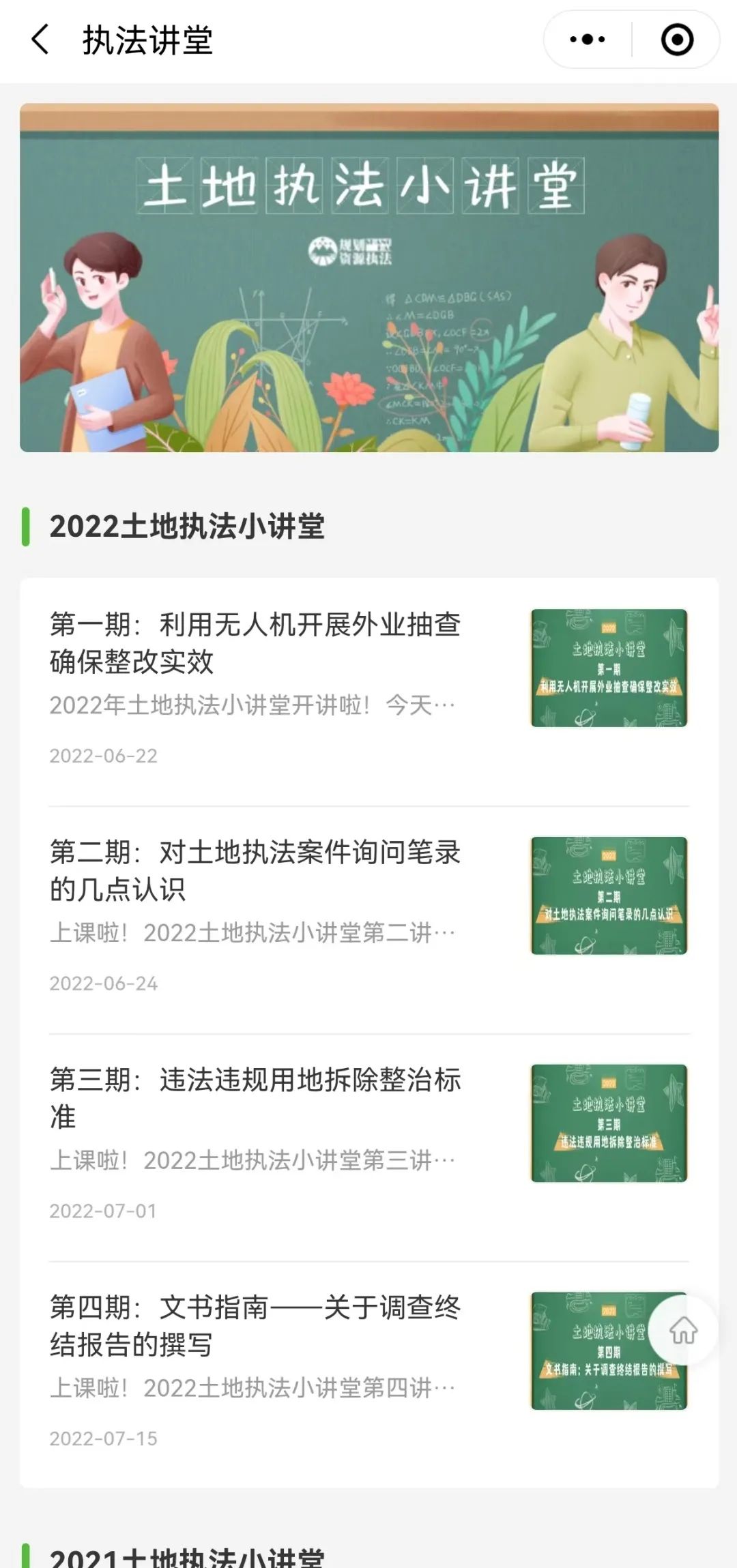View 第四期:文书指南 article

point(255,1326)
